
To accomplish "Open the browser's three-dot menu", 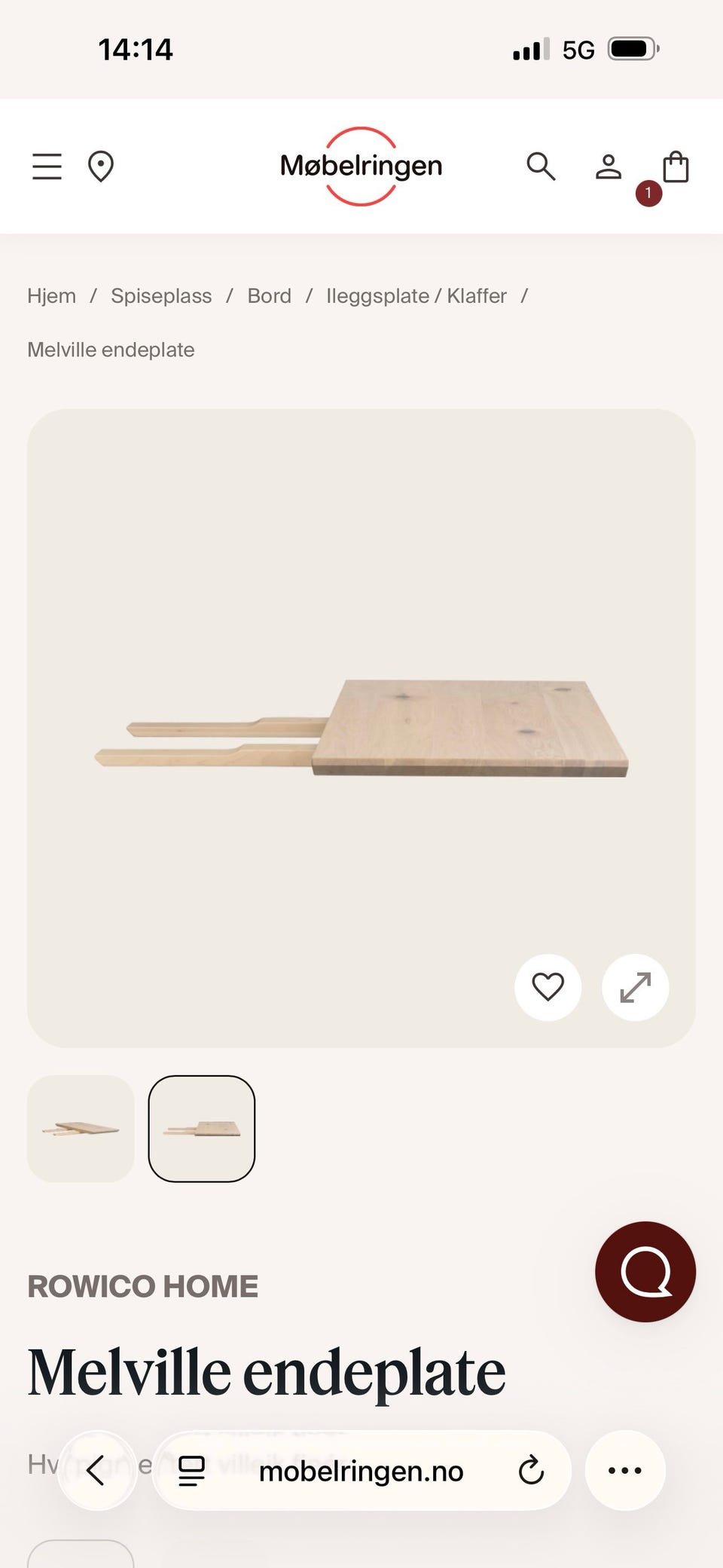I will [625, 1470].
